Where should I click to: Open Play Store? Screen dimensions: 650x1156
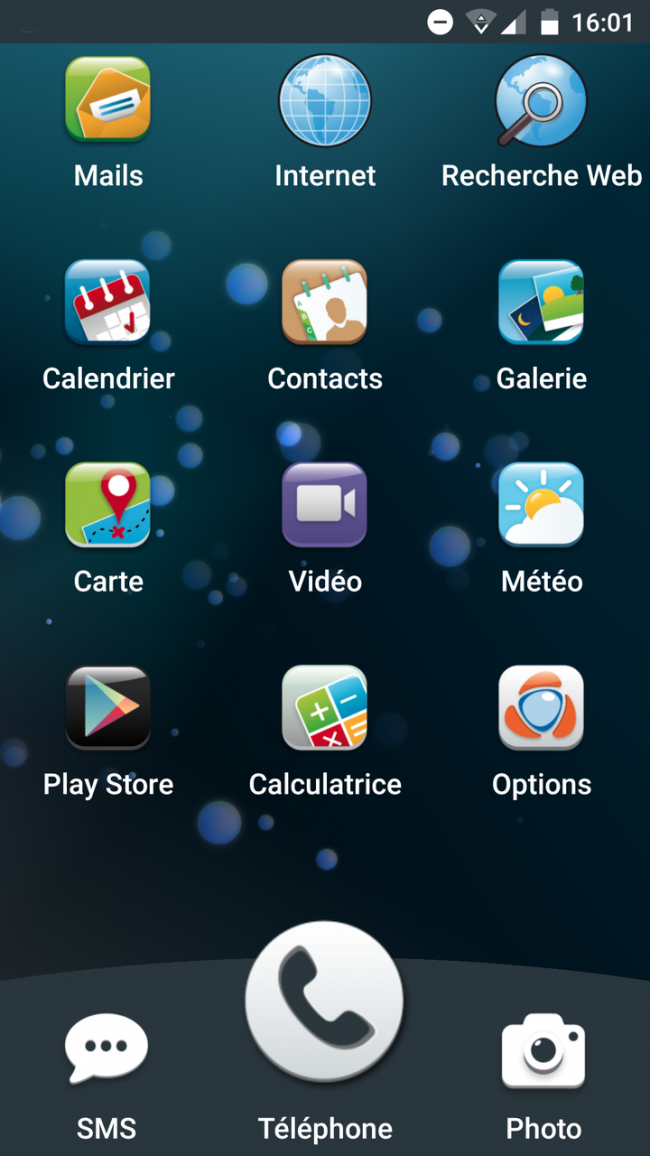point(108,709)
